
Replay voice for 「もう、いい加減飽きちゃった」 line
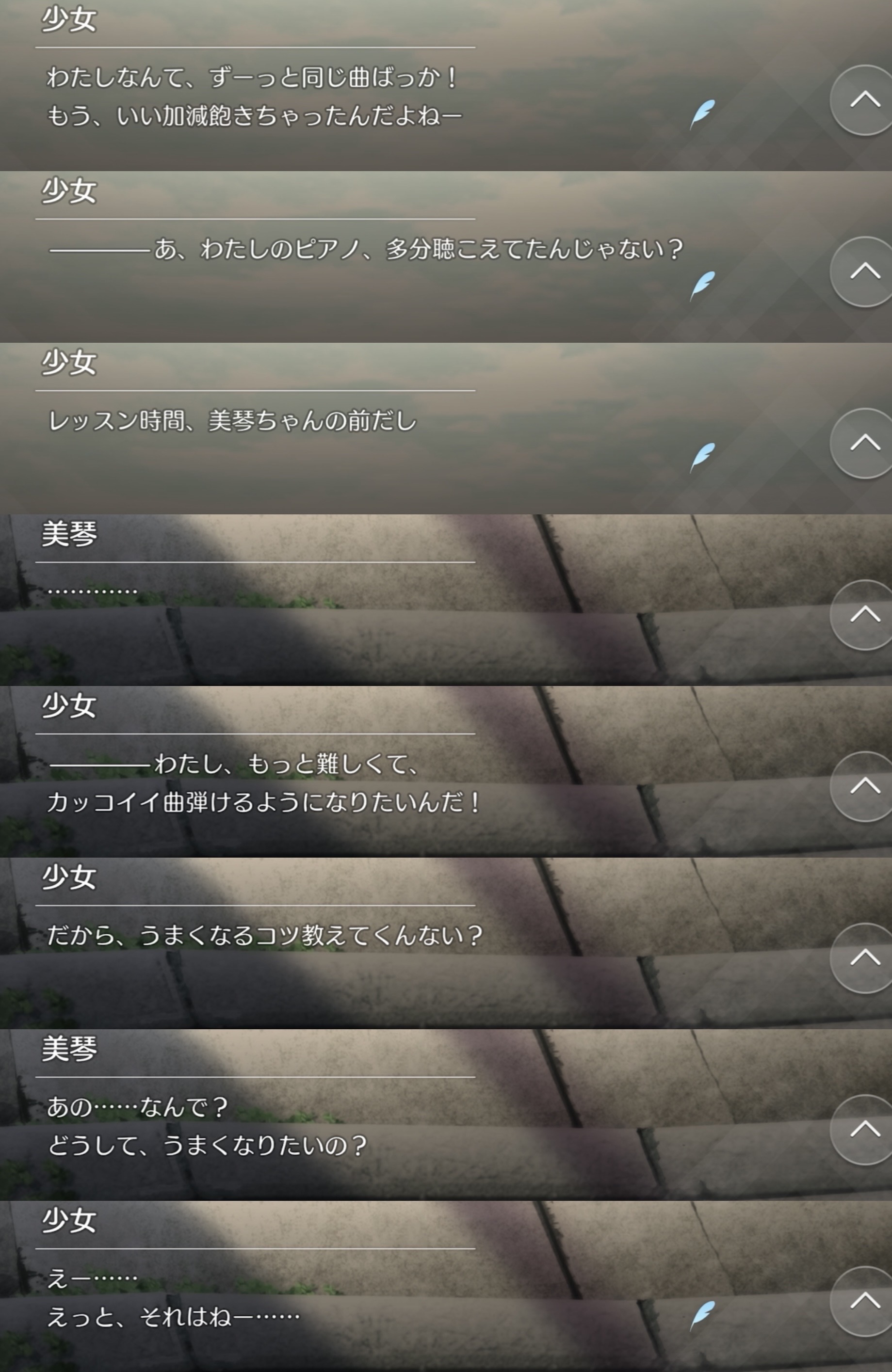pyautogui.click(x=702, y=114)
